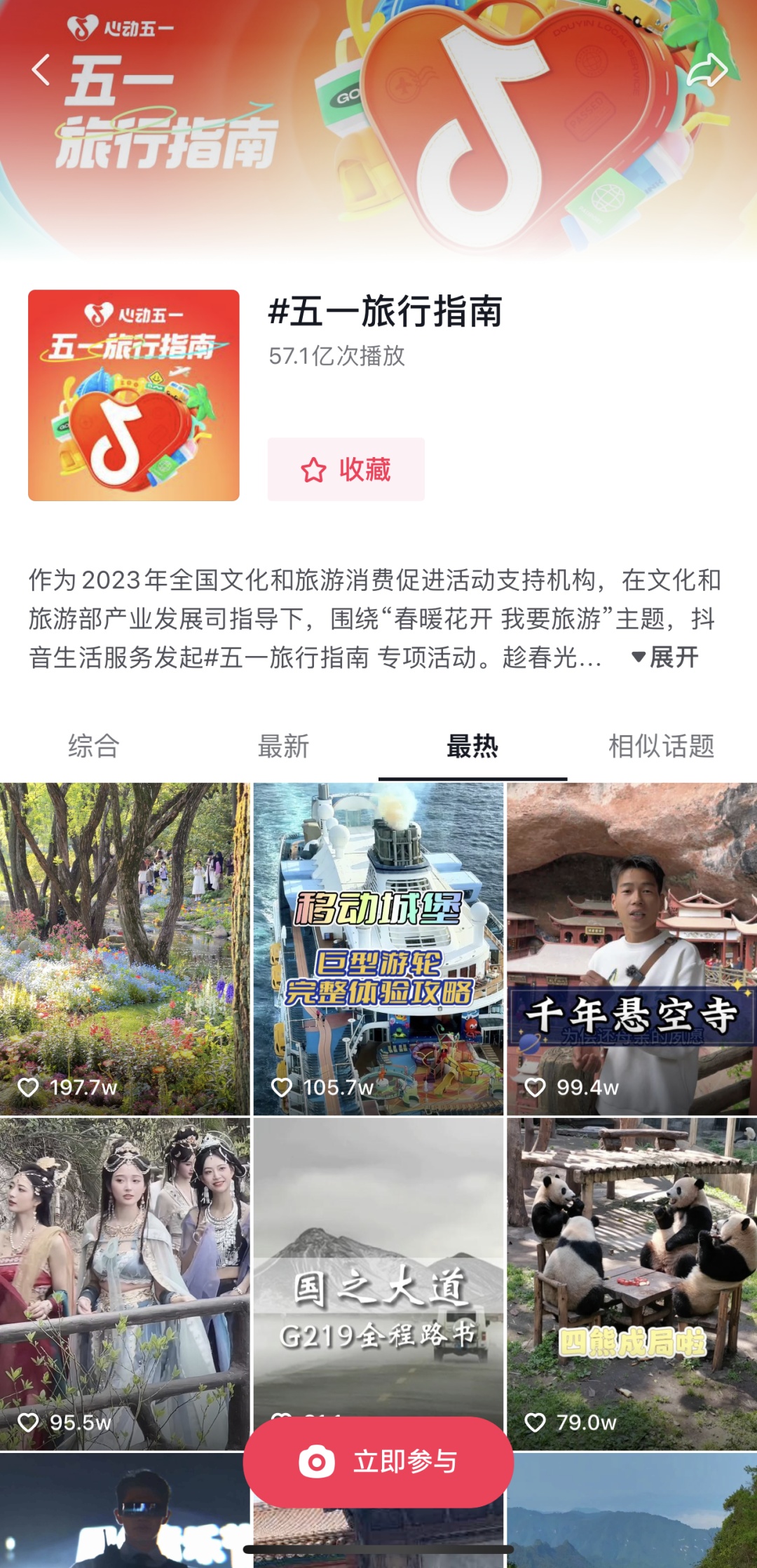
Task: Switch to the 综合 tab
Action: pyautogui.click(x=94, y=746)
